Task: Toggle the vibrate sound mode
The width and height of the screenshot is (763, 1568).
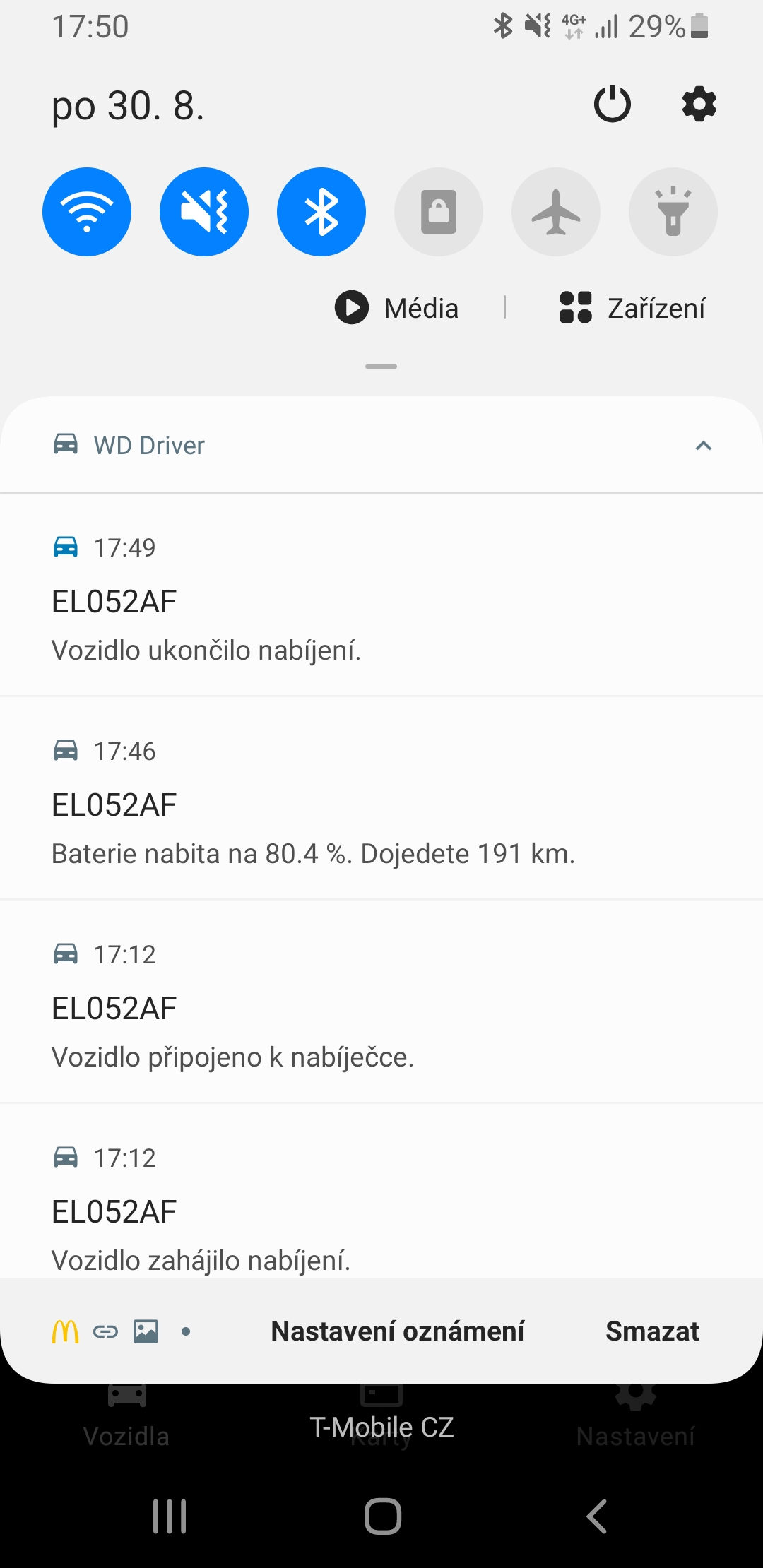Action: (204, 212)
